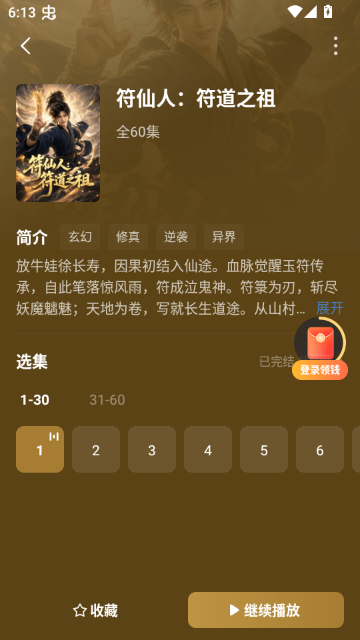Open the drama cover poster
Viewport: 360px width, 640px height.
[x=58, y=143]
